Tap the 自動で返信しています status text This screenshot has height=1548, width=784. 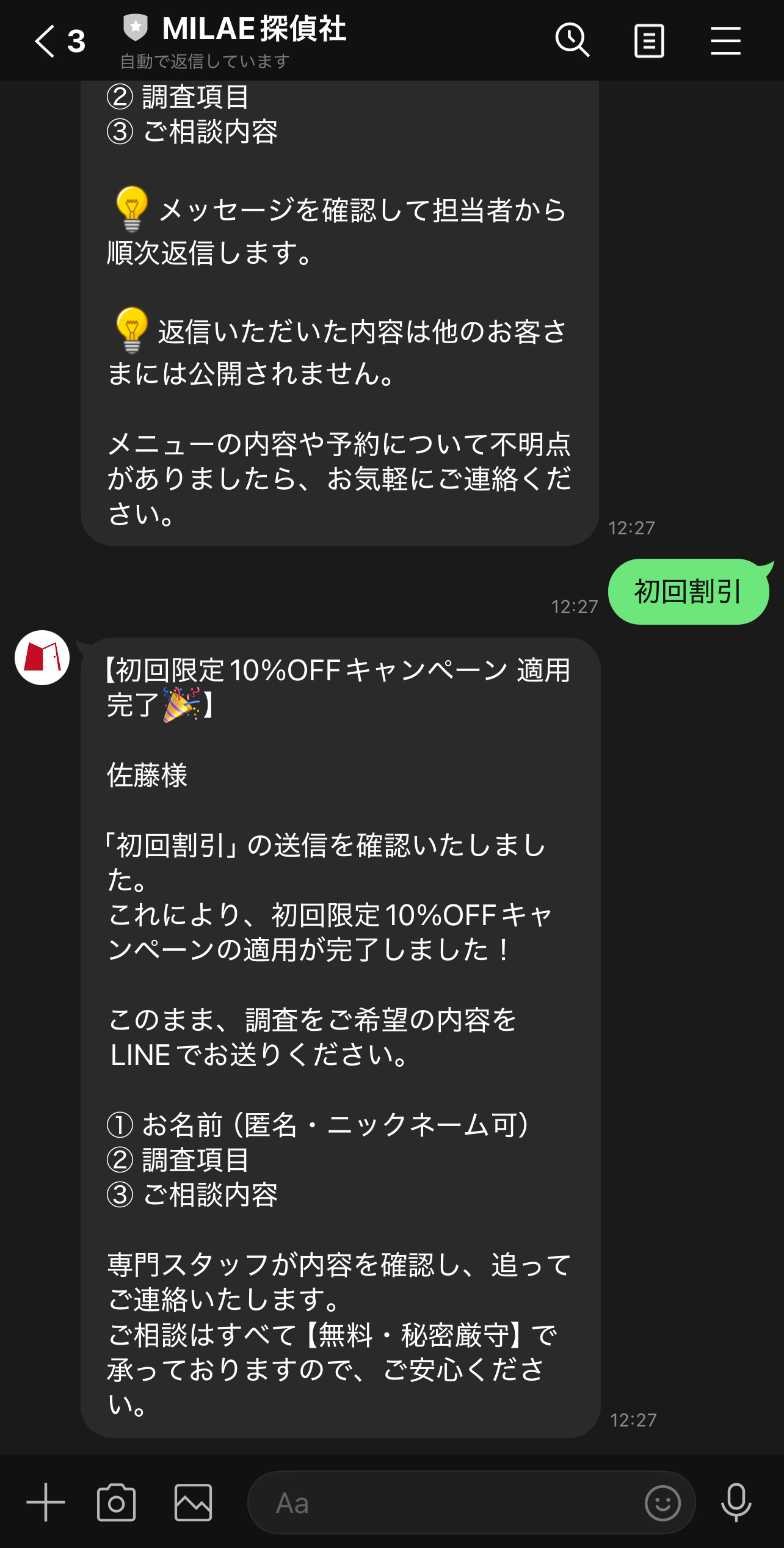(204, 60)
